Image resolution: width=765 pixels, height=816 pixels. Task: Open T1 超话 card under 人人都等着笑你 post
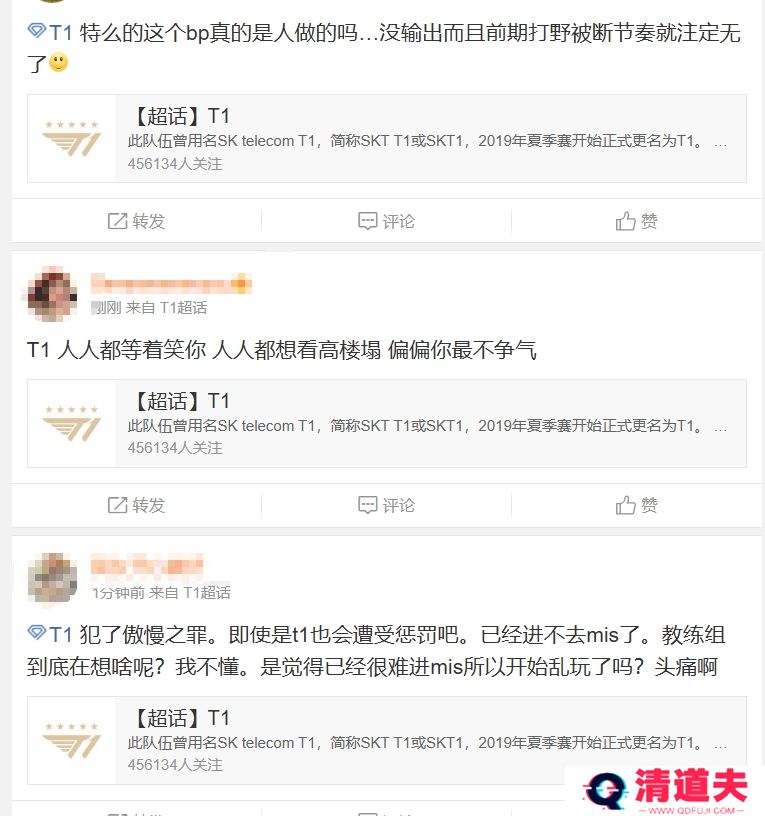coord(386,423)
